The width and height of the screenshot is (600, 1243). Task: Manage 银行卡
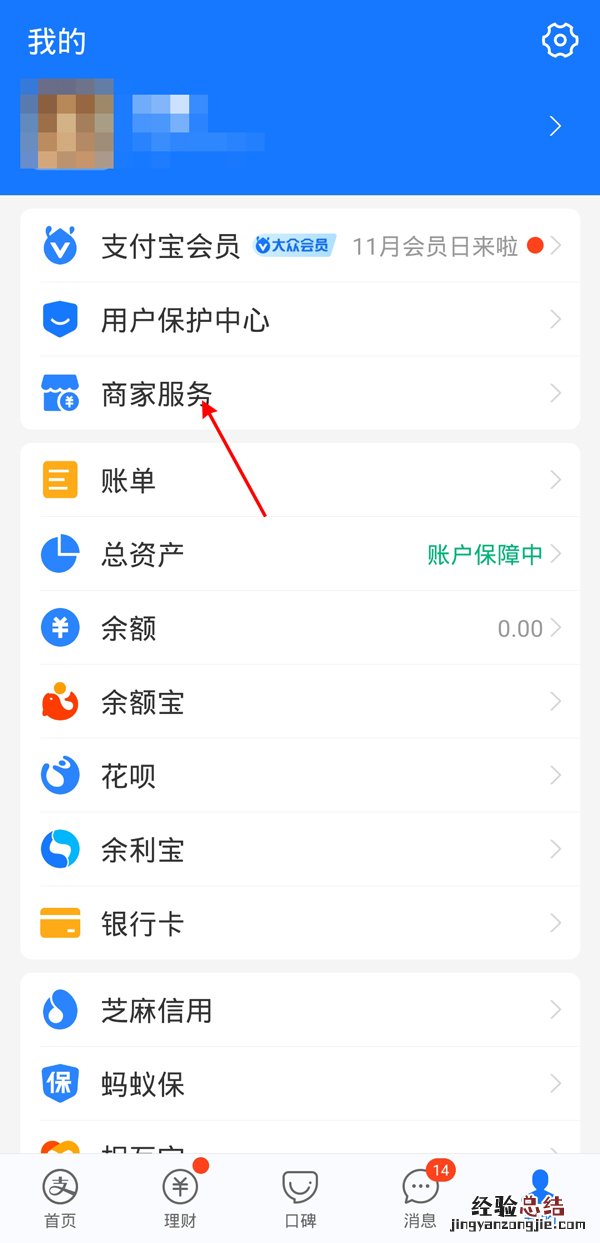point(300,924)
